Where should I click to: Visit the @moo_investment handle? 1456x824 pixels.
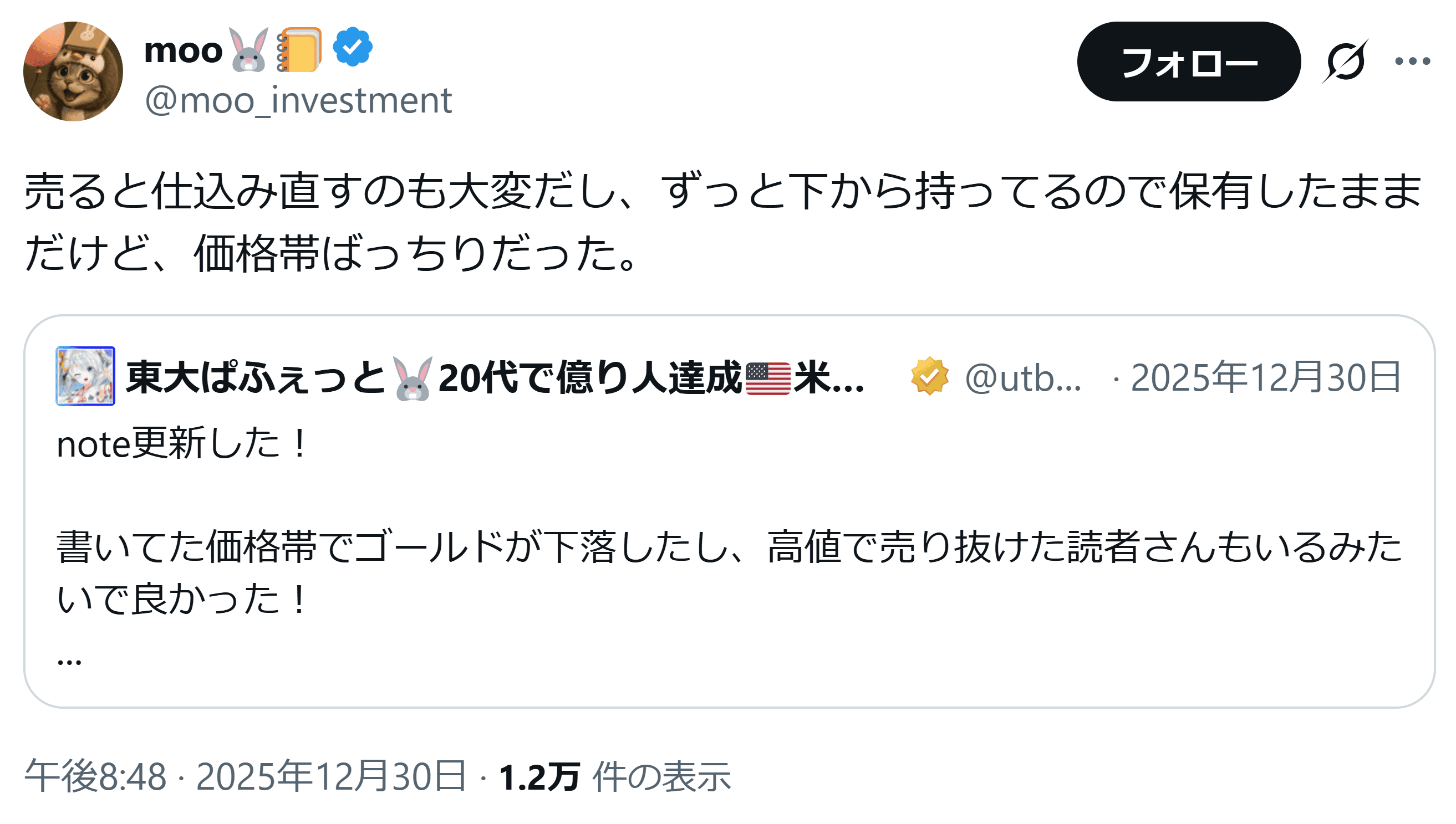coord(298,101)
